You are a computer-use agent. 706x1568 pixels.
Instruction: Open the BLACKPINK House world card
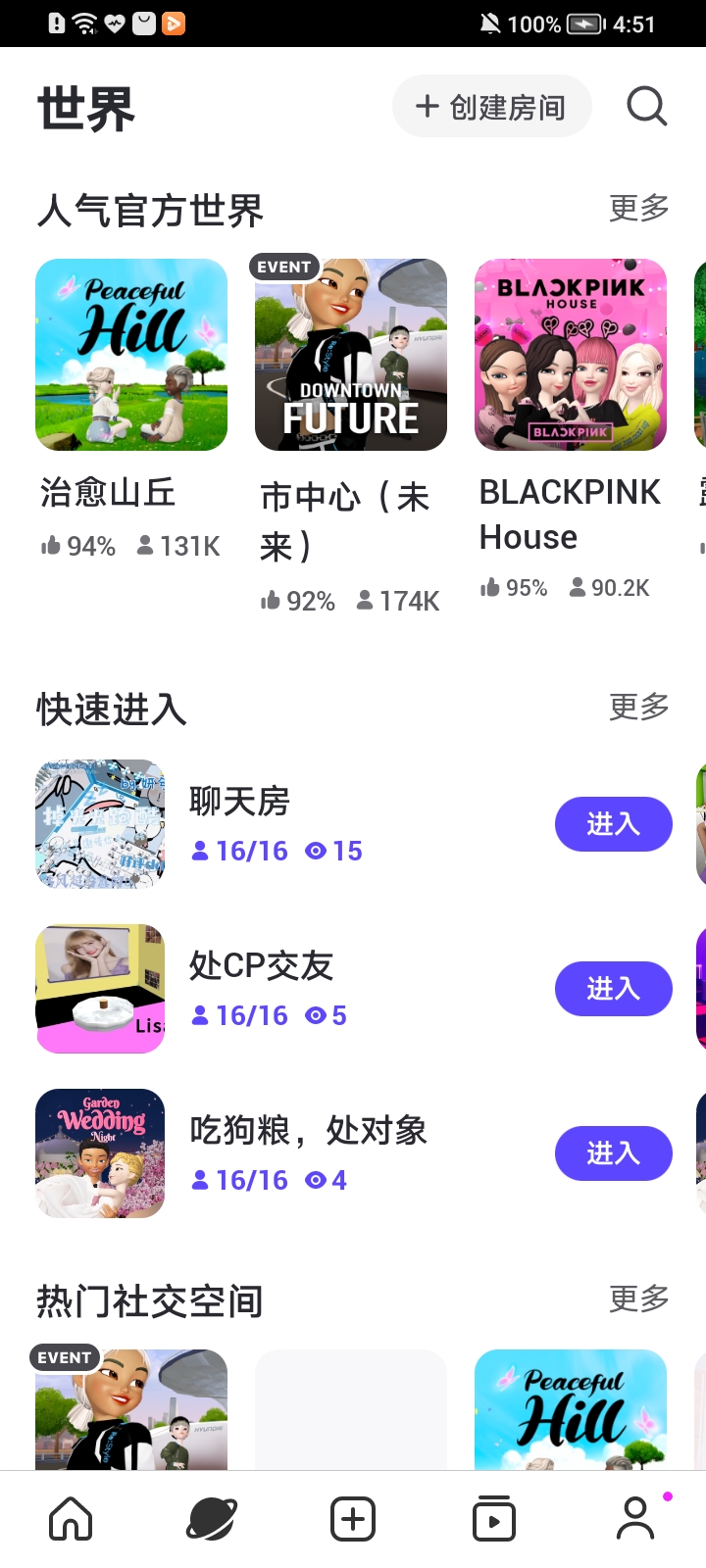[571, 355]
